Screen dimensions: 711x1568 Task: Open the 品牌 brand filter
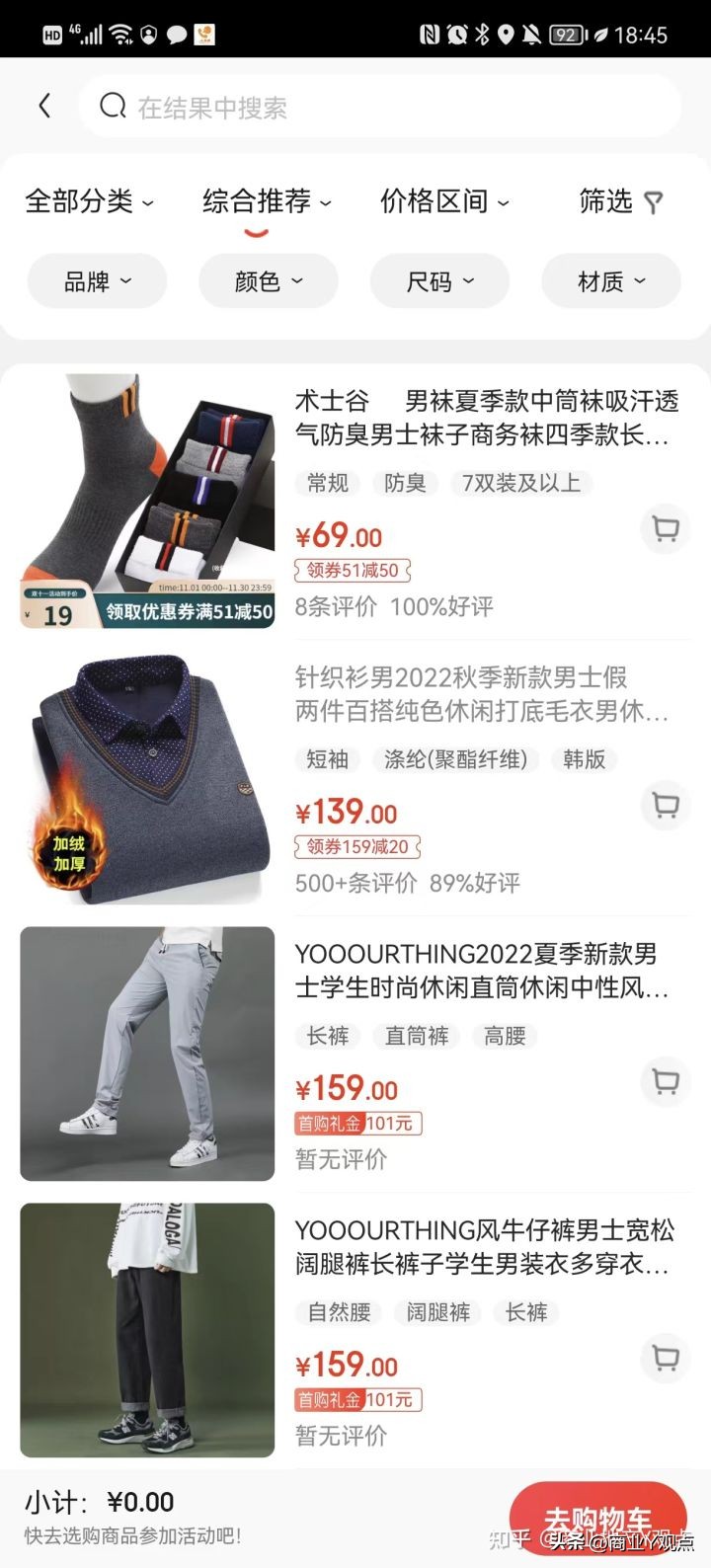(x=96, y=280)
